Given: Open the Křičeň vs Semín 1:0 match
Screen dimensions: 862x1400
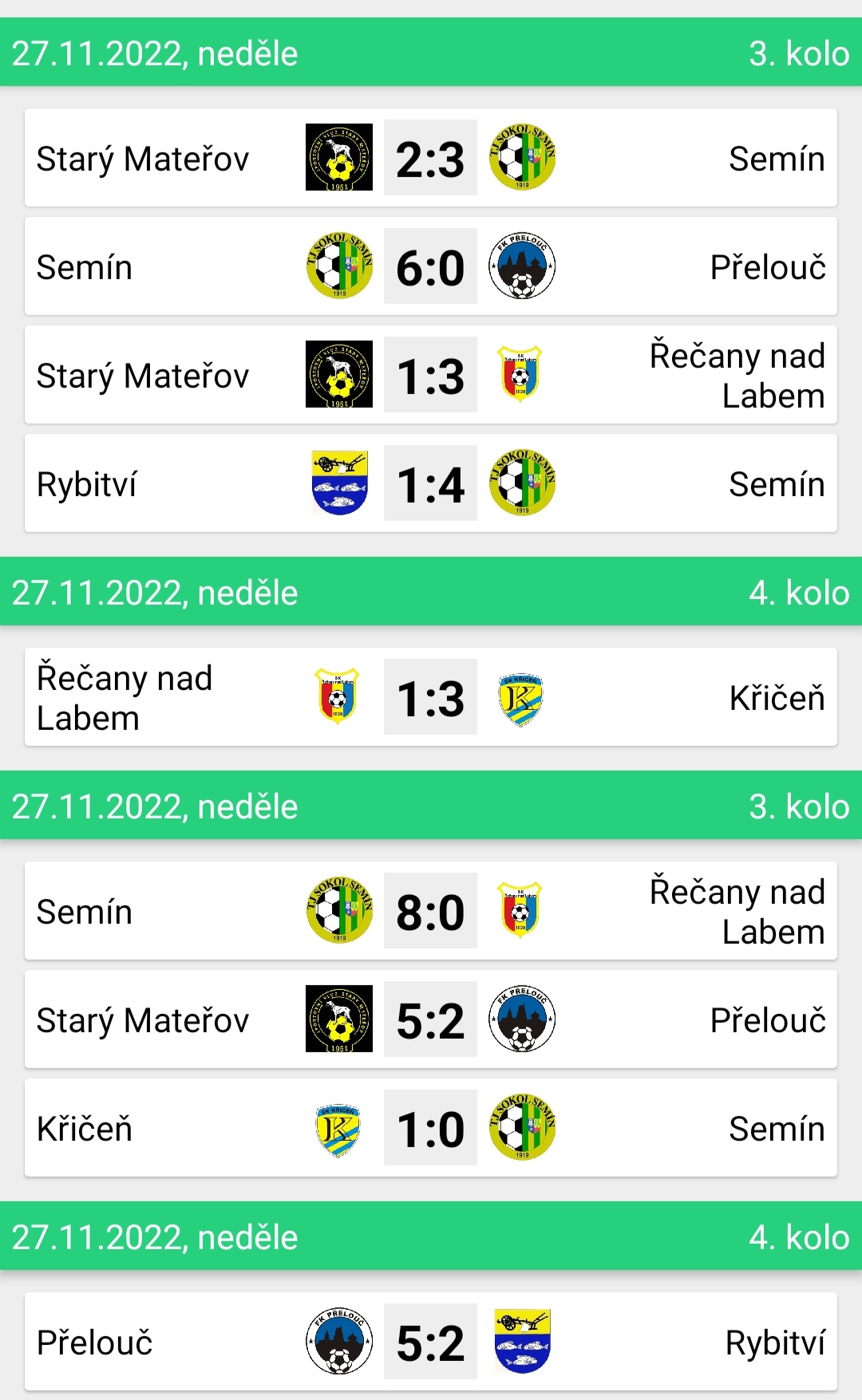Looking at the screenshot, I should point(430,1128).
